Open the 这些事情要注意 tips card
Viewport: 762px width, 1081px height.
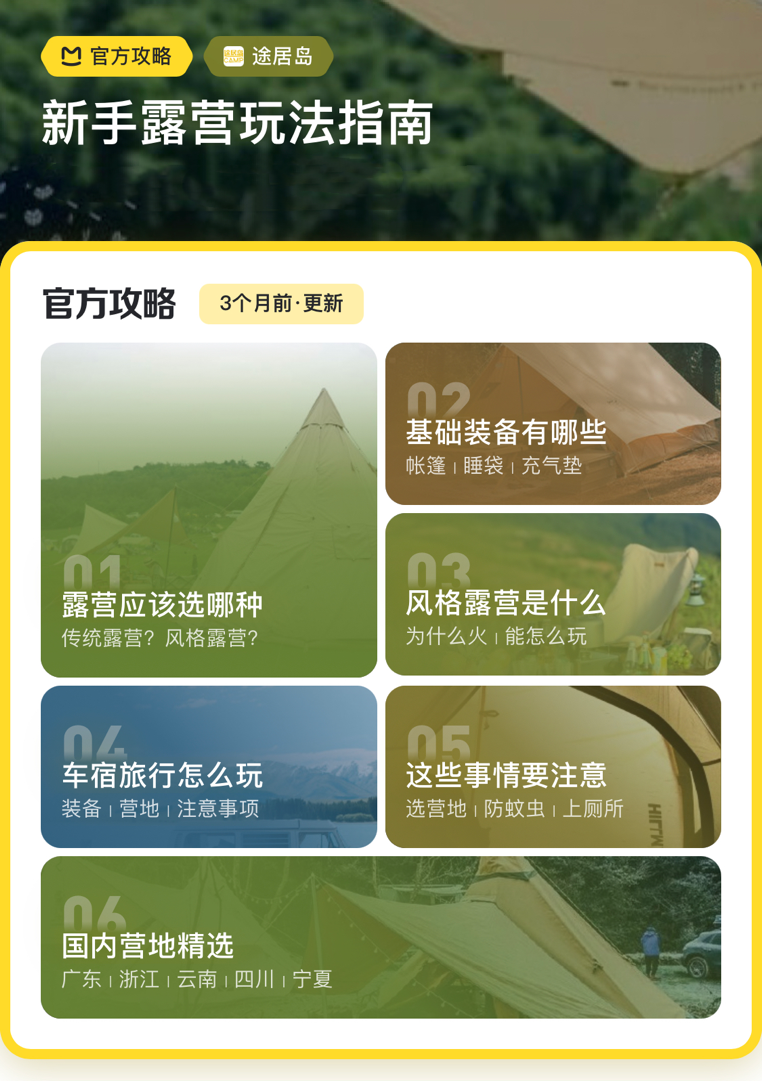[552, 767]
